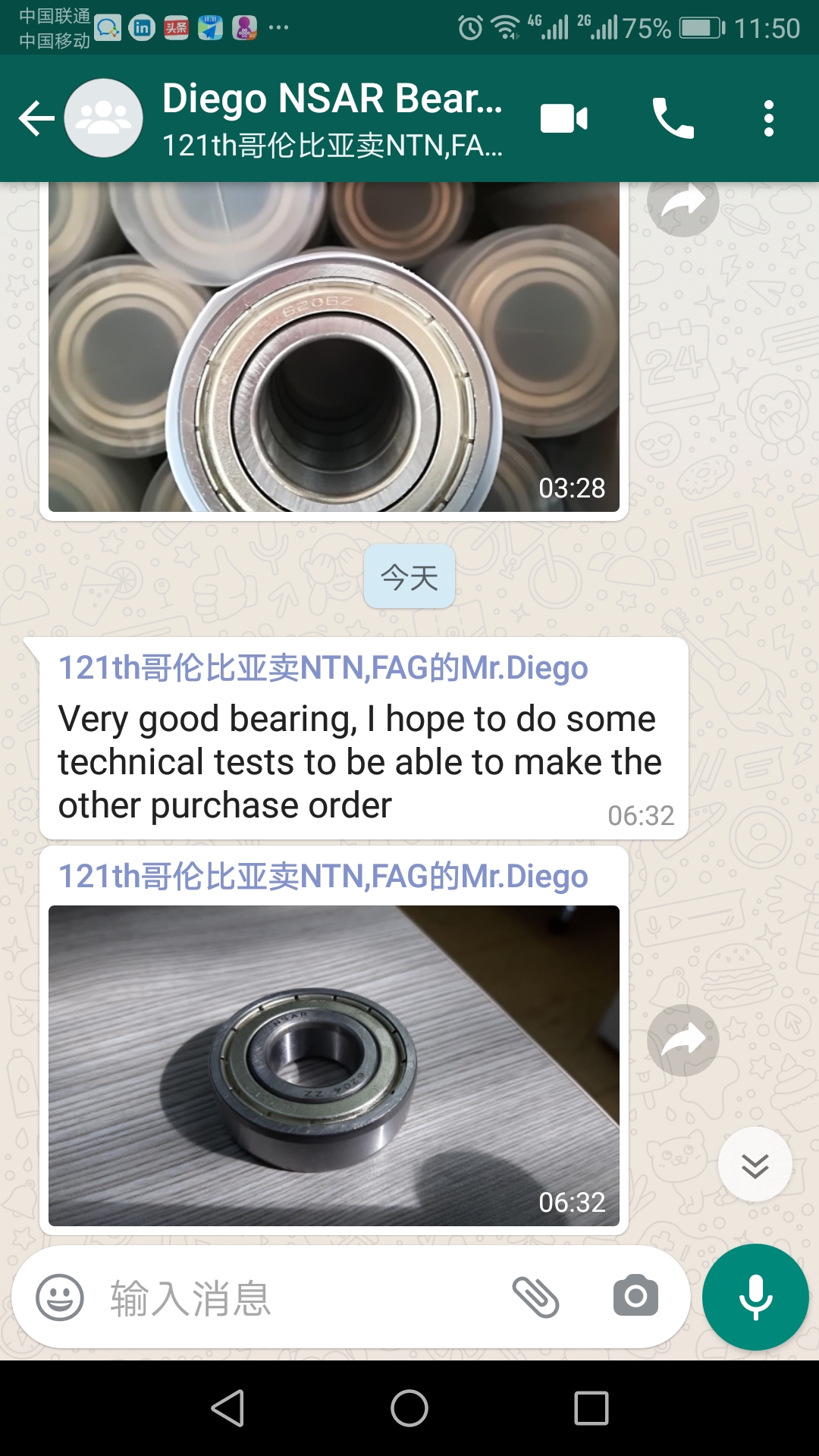Record a voice message
The width and height of the screenshot is (819, 1456).
(x=755, y=1297)
